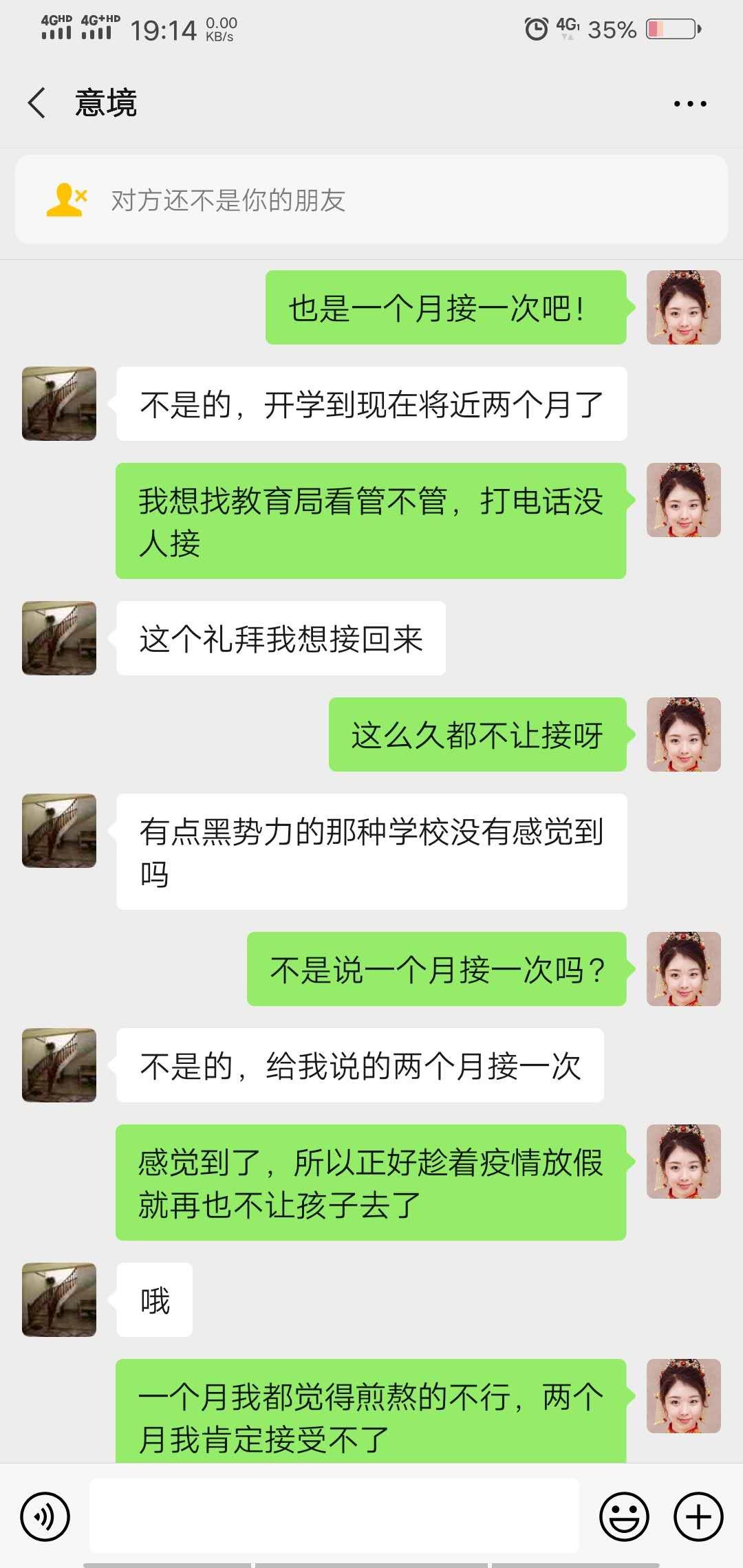Image resolution: width=743 pixels, height=1568 pixels.
Task: Switch emoji panel on via smiley face
Action: 625,1516
